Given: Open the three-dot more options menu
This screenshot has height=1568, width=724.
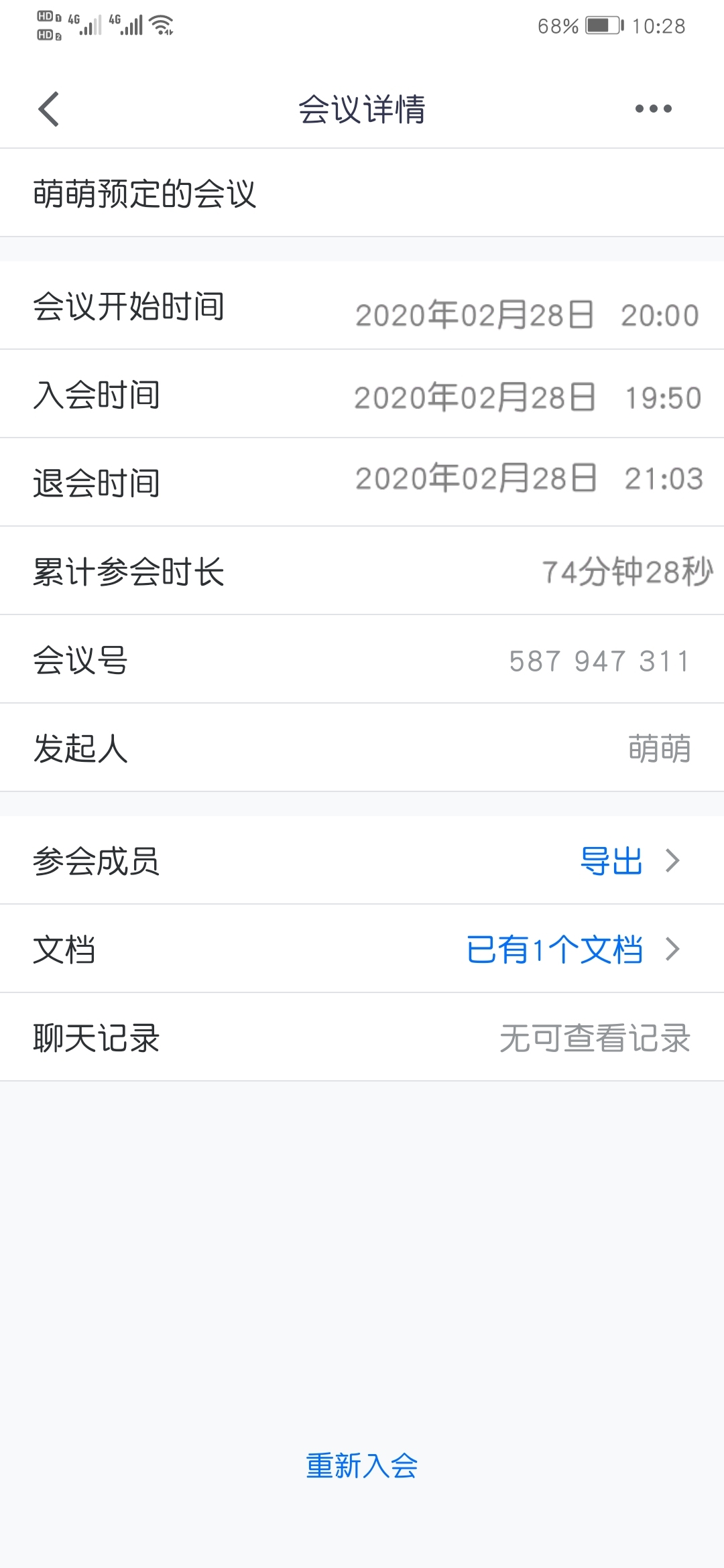Looking at the screenshot, I should point(653,109).
